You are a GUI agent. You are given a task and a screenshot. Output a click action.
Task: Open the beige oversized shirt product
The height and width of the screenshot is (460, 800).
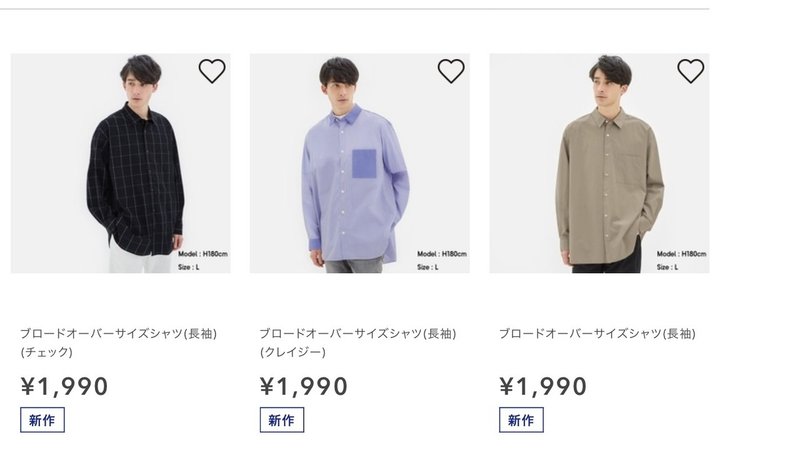click(x=599, y=164)
